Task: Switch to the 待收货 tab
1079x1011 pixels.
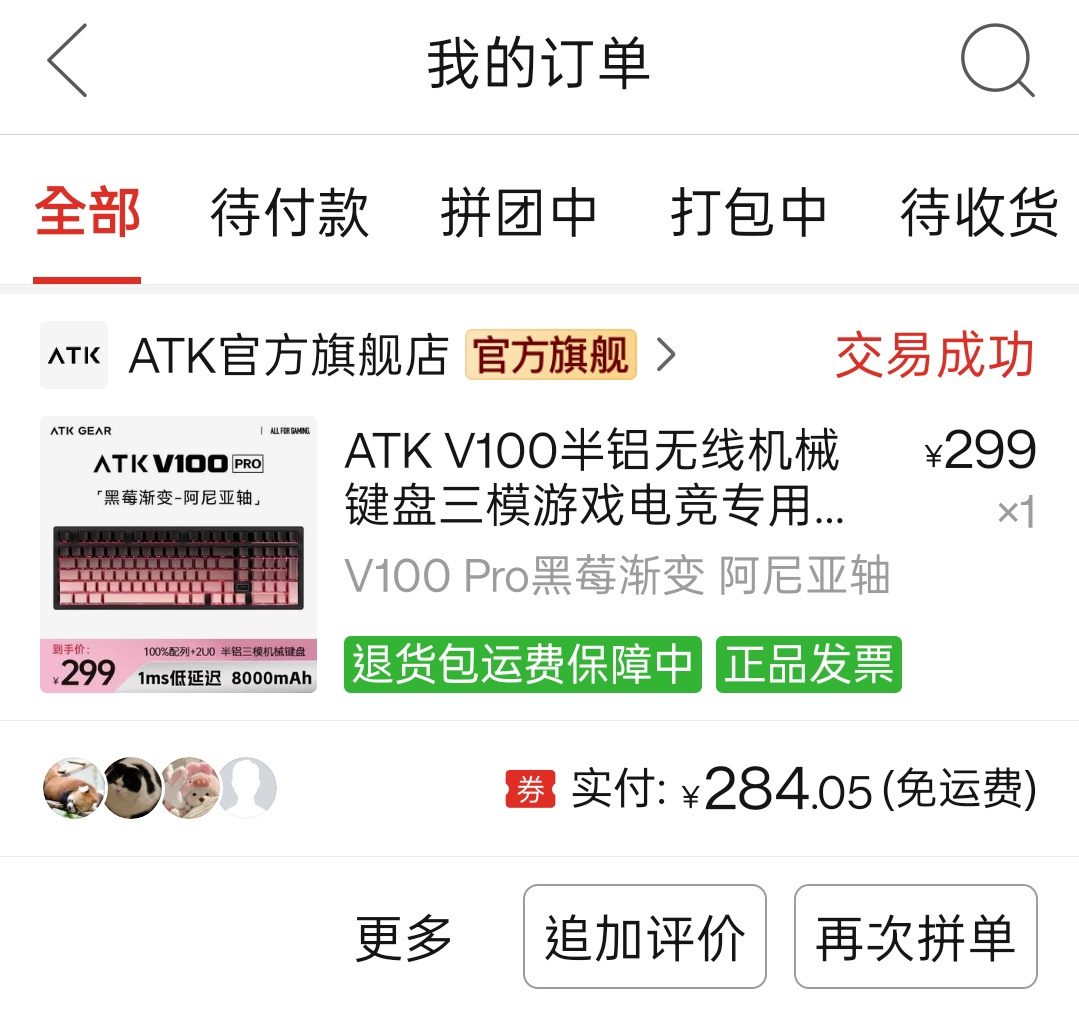Action: tap(978, 212)
